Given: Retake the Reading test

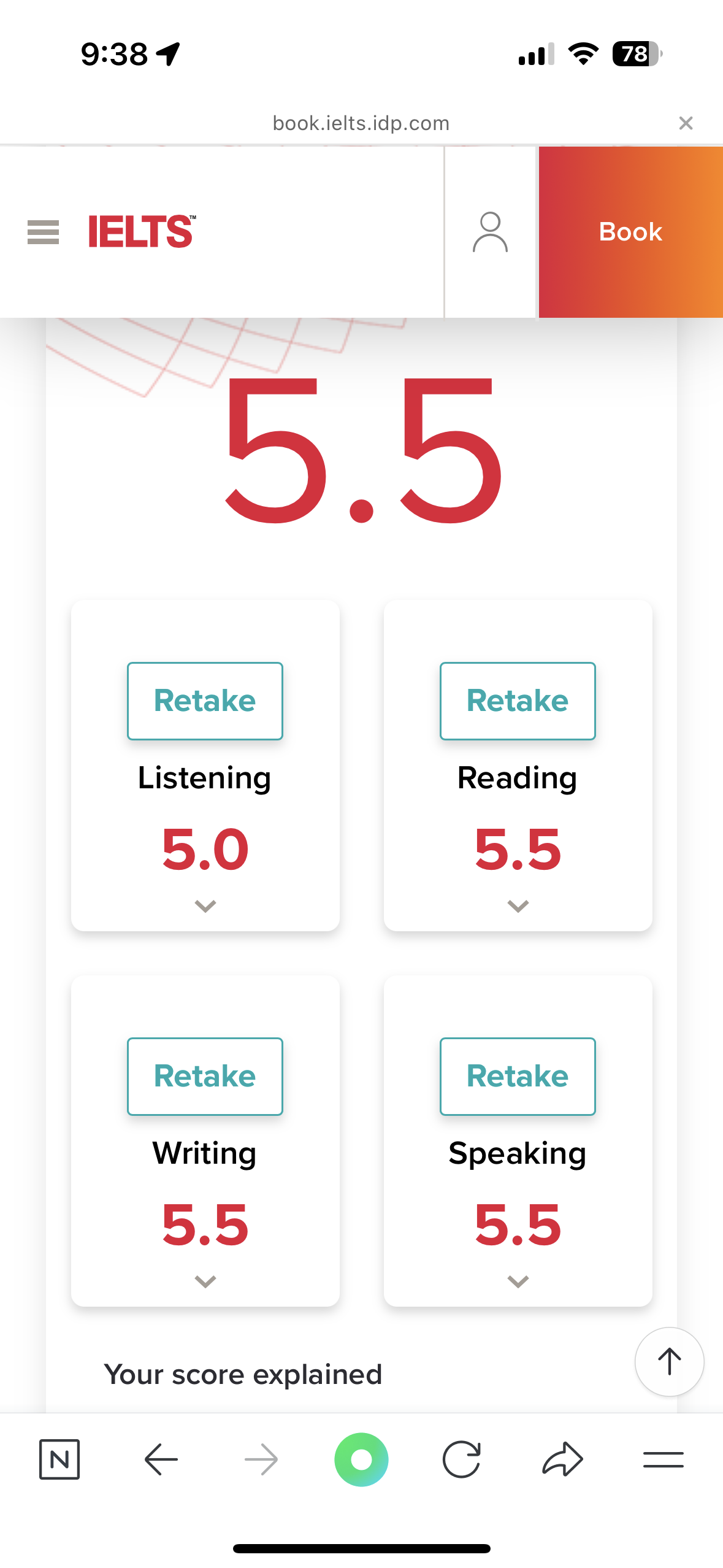Looking at the screenshot, I should [x=518, y=701].
